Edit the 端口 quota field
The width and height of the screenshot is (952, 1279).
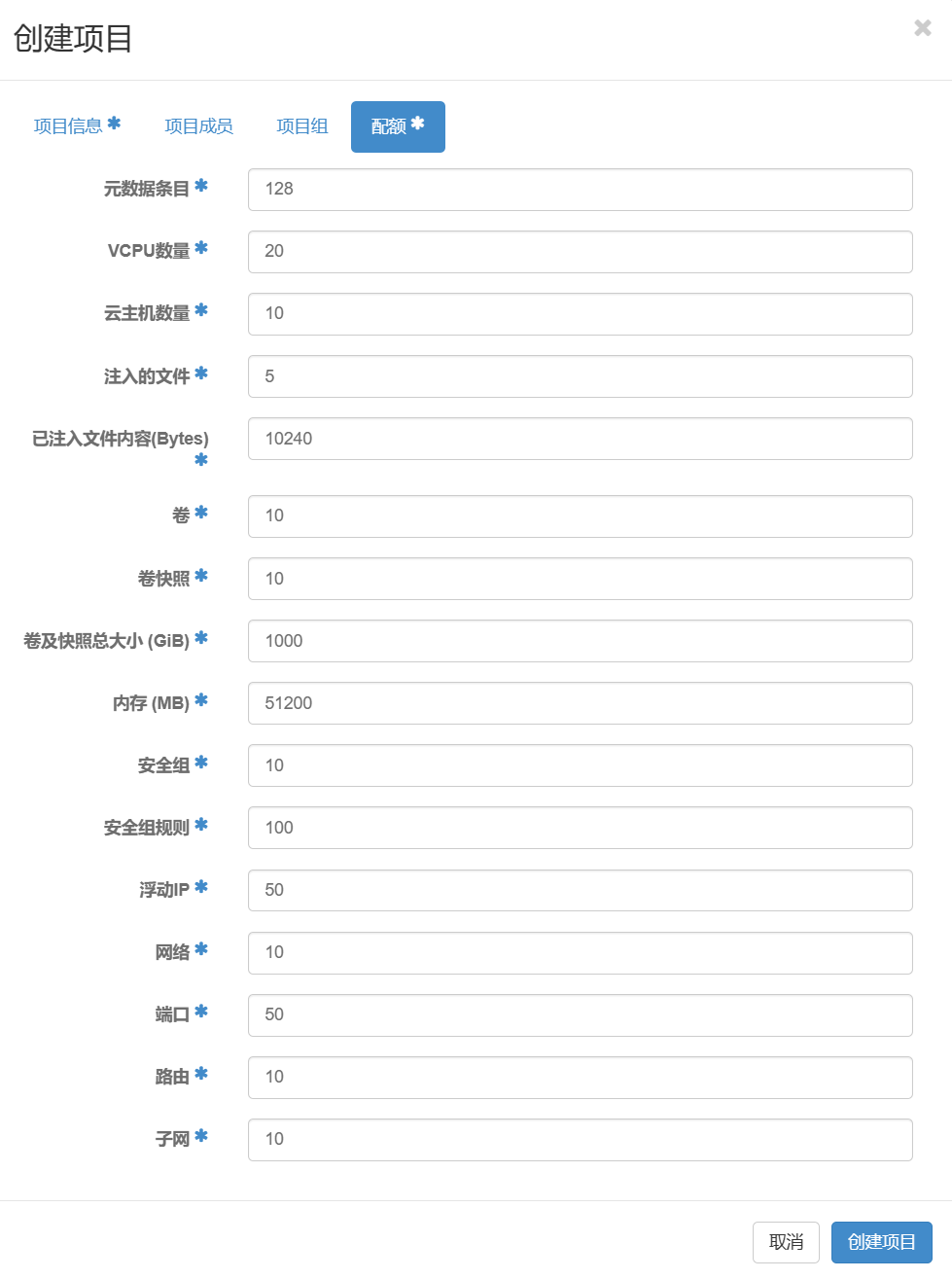coord(580,1014)
